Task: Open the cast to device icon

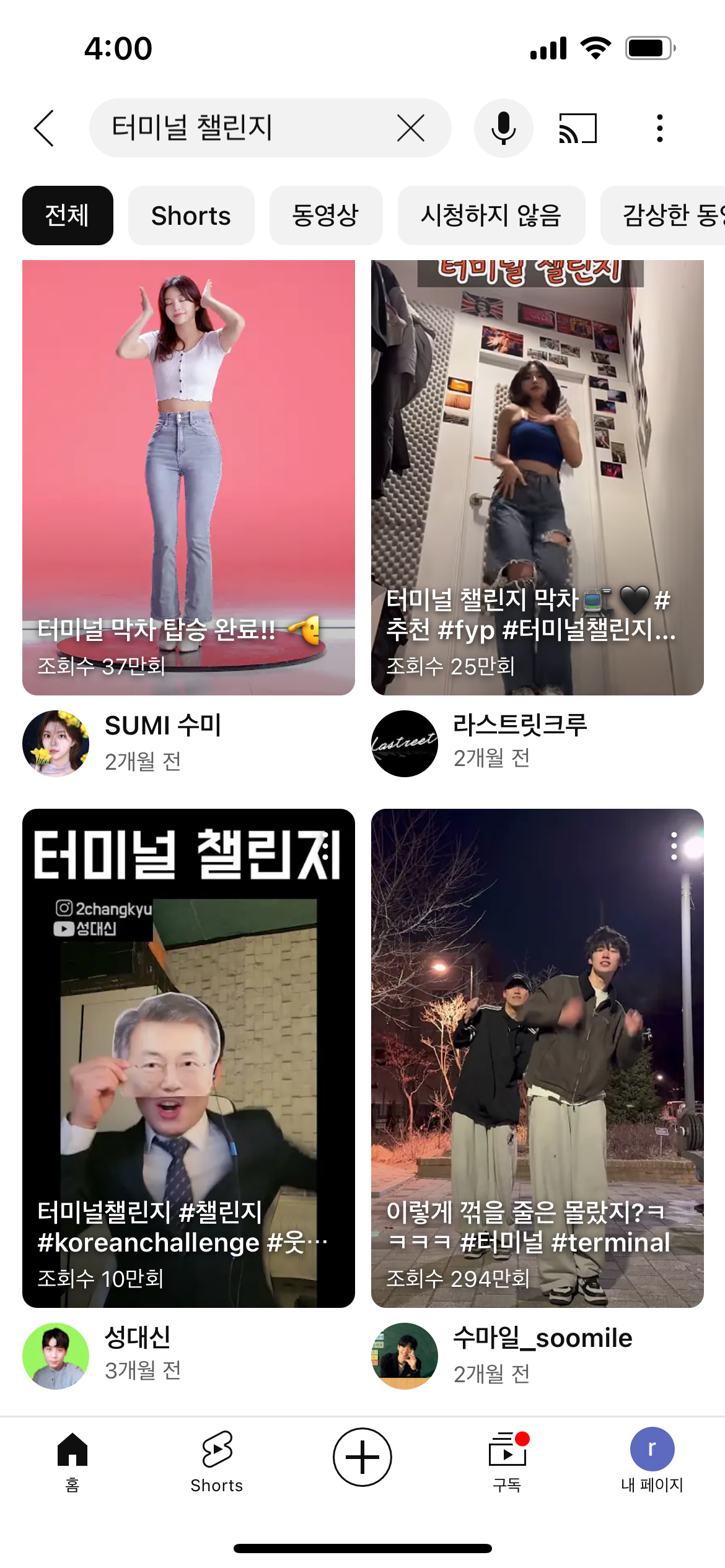Action: [x=578, y=129]
